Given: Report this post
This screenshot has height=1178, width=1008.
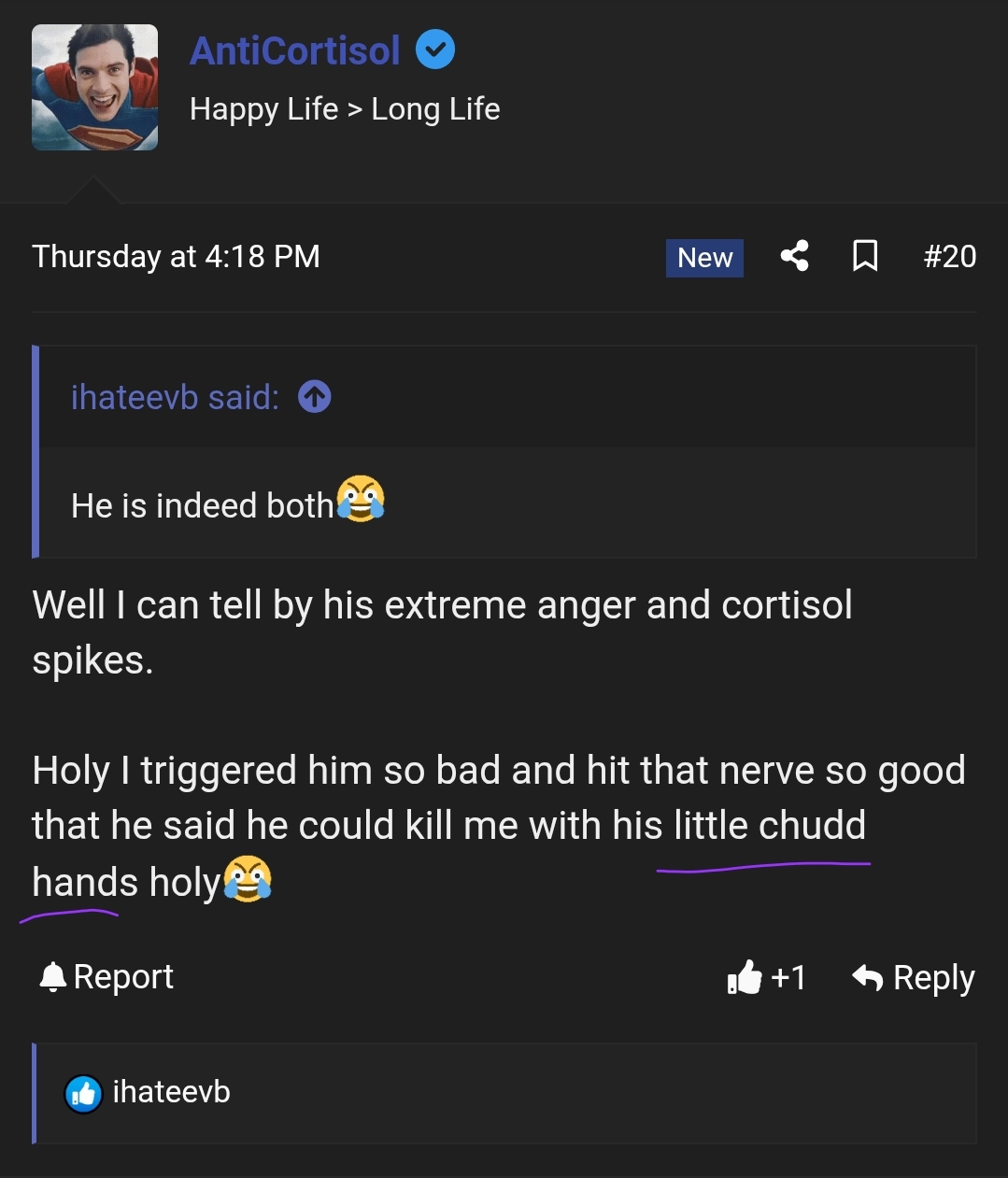Looking at the screenshot, I should click(106, 977).
